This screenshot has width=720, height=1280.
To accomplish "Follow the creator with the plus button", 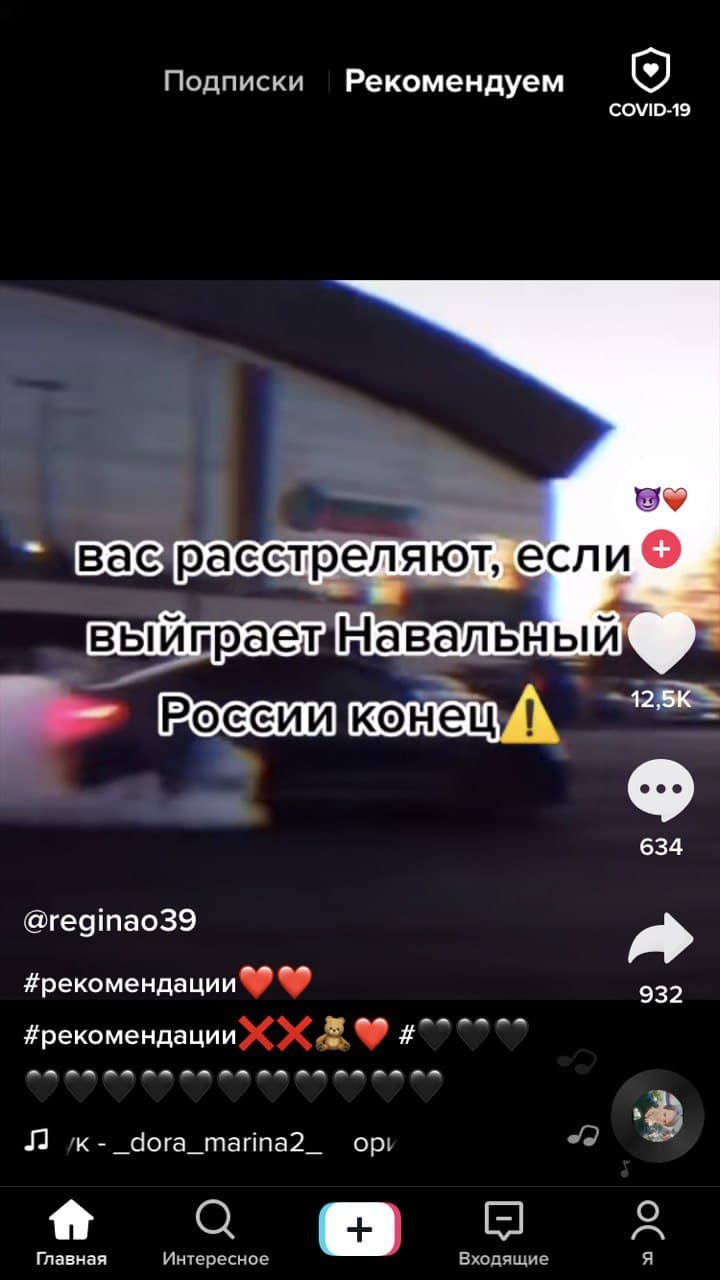I will (x=660, y=548).
